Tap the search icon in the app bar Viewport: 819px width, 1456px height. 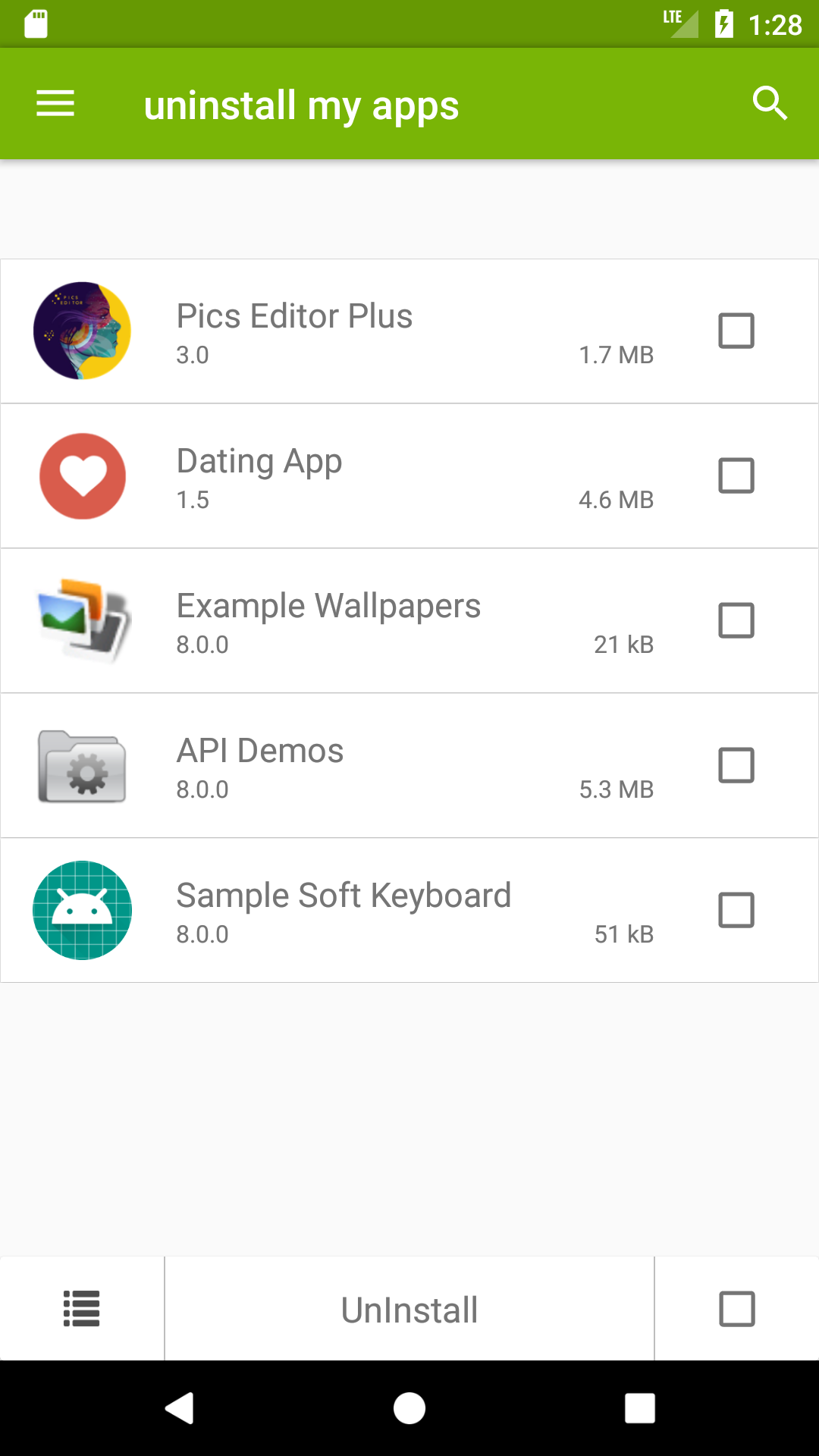tap(770, 103)
